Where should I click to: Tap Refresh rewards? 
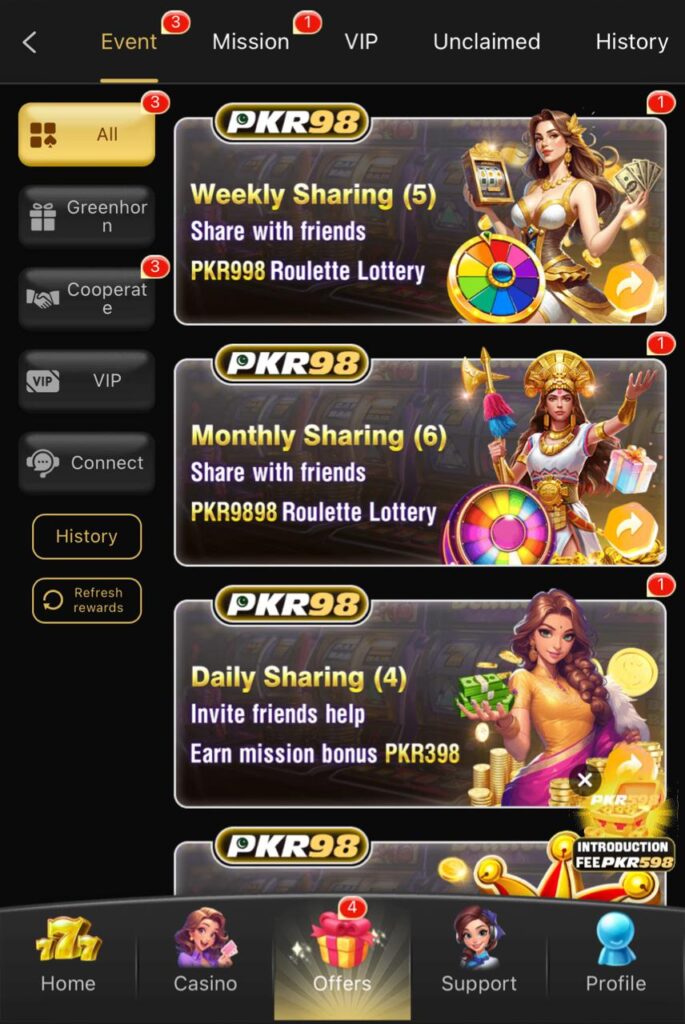[87, 600]
